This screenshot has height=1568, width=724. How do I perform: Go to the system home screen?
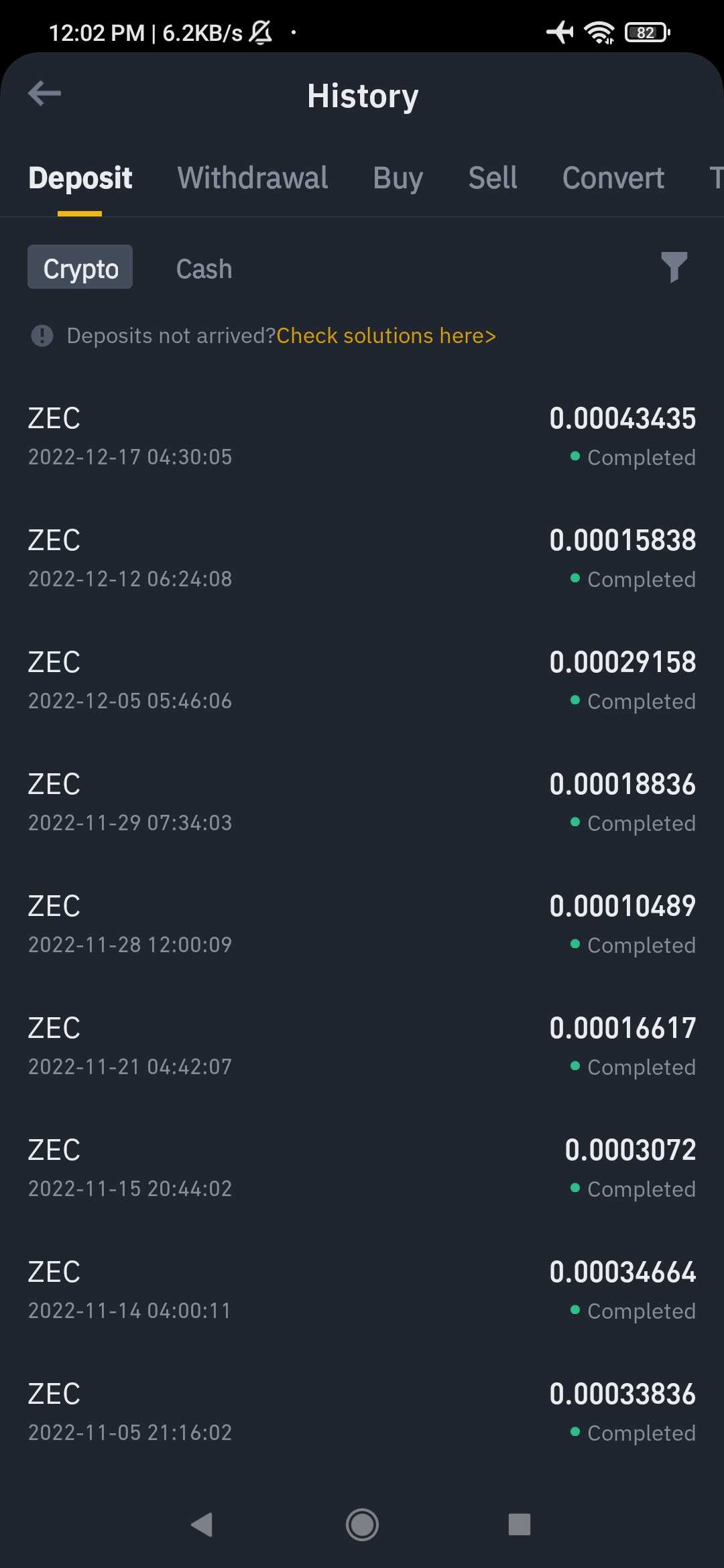coord(362,1524)
